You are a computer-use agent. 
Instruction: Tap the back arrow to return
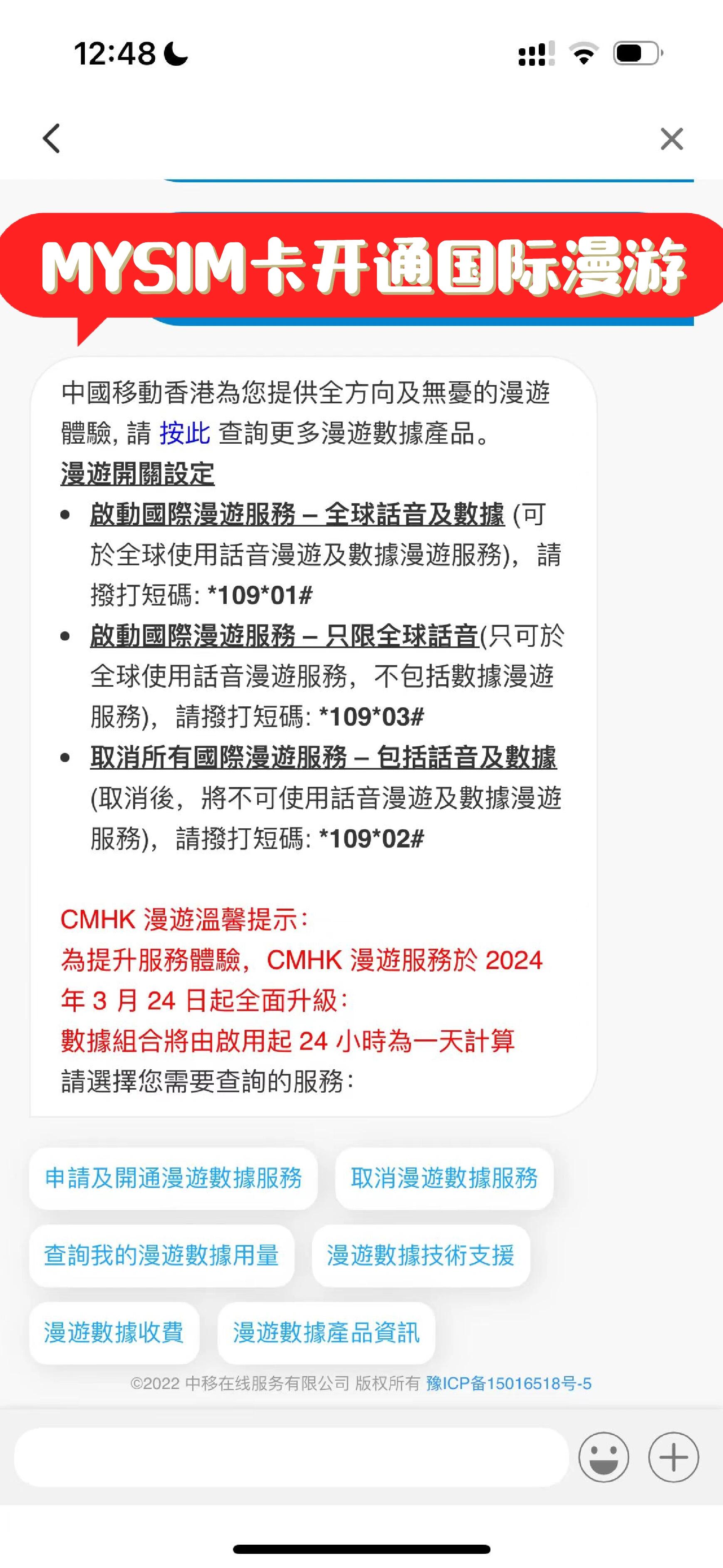[51, 139]
